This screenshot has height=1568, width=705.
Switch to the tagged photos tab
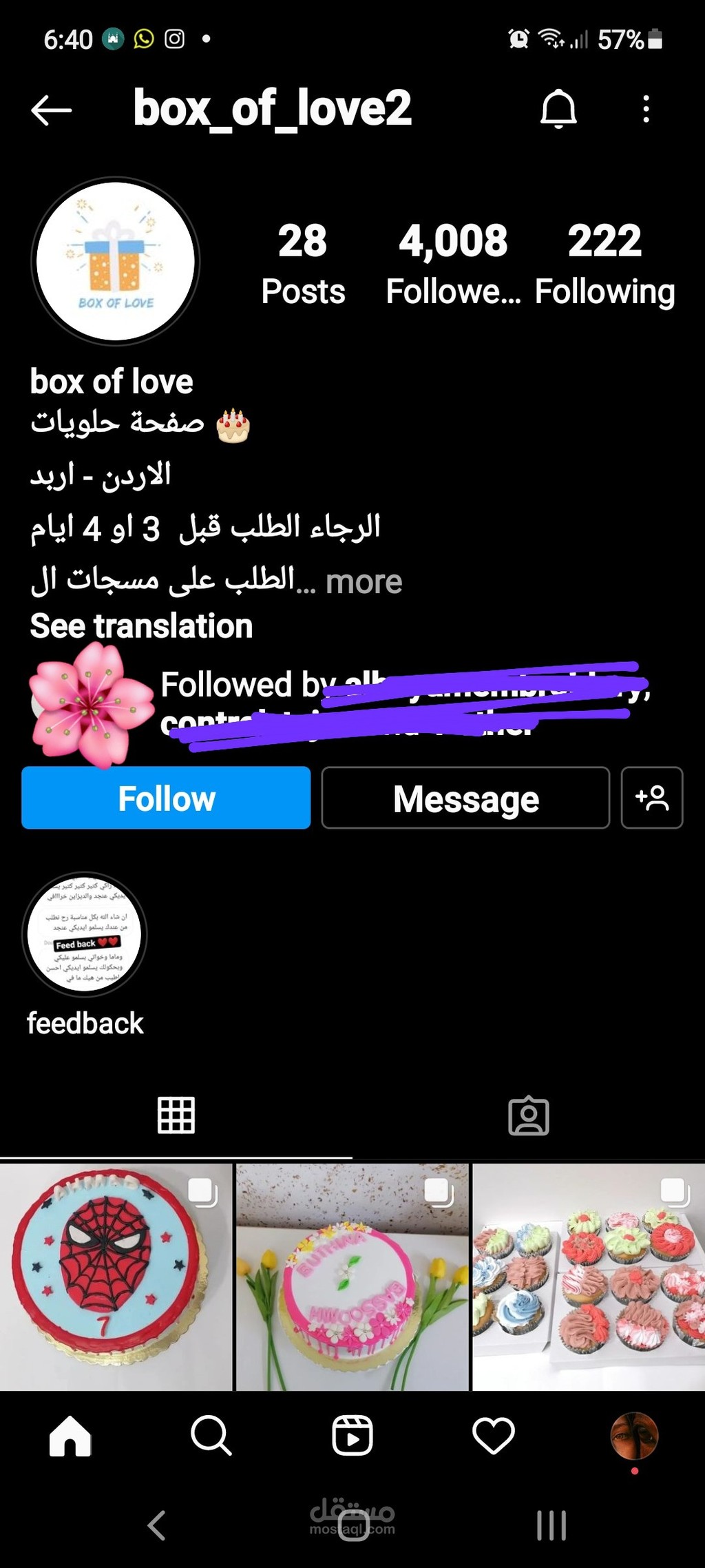click(529, 1115)
